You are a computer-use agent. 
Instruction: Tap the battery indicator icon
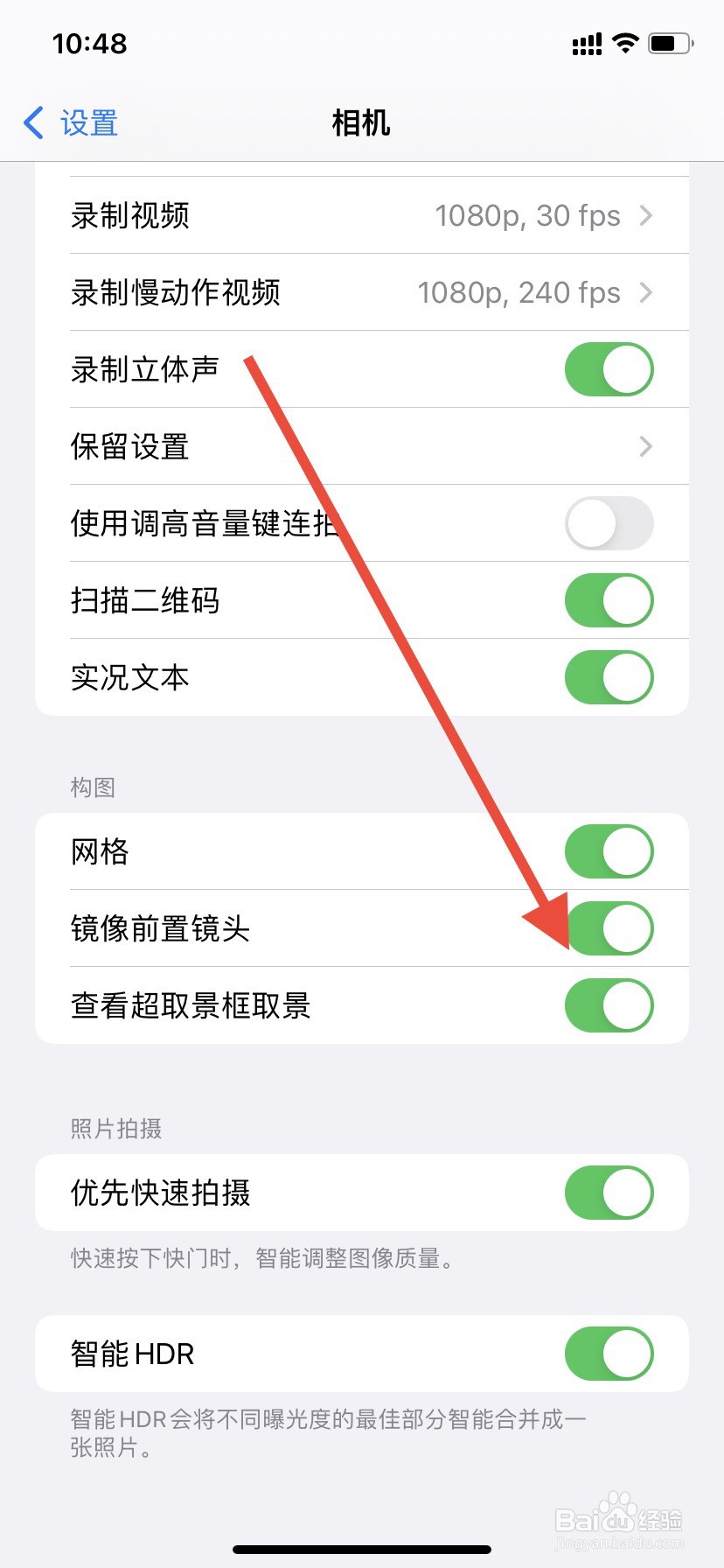click(x=670, y=42)
